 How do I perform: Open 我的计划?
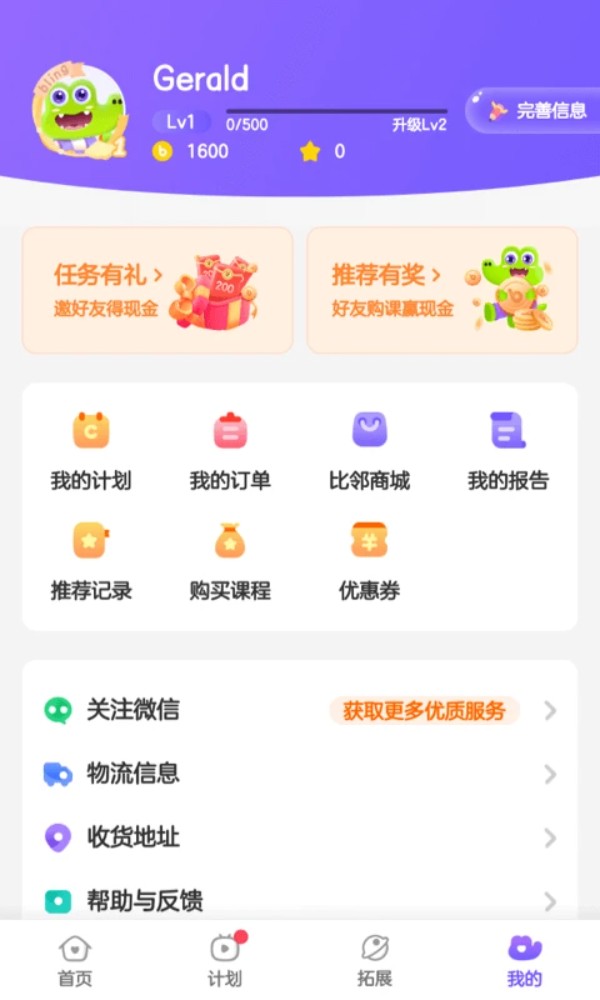(x=91, y=451)
